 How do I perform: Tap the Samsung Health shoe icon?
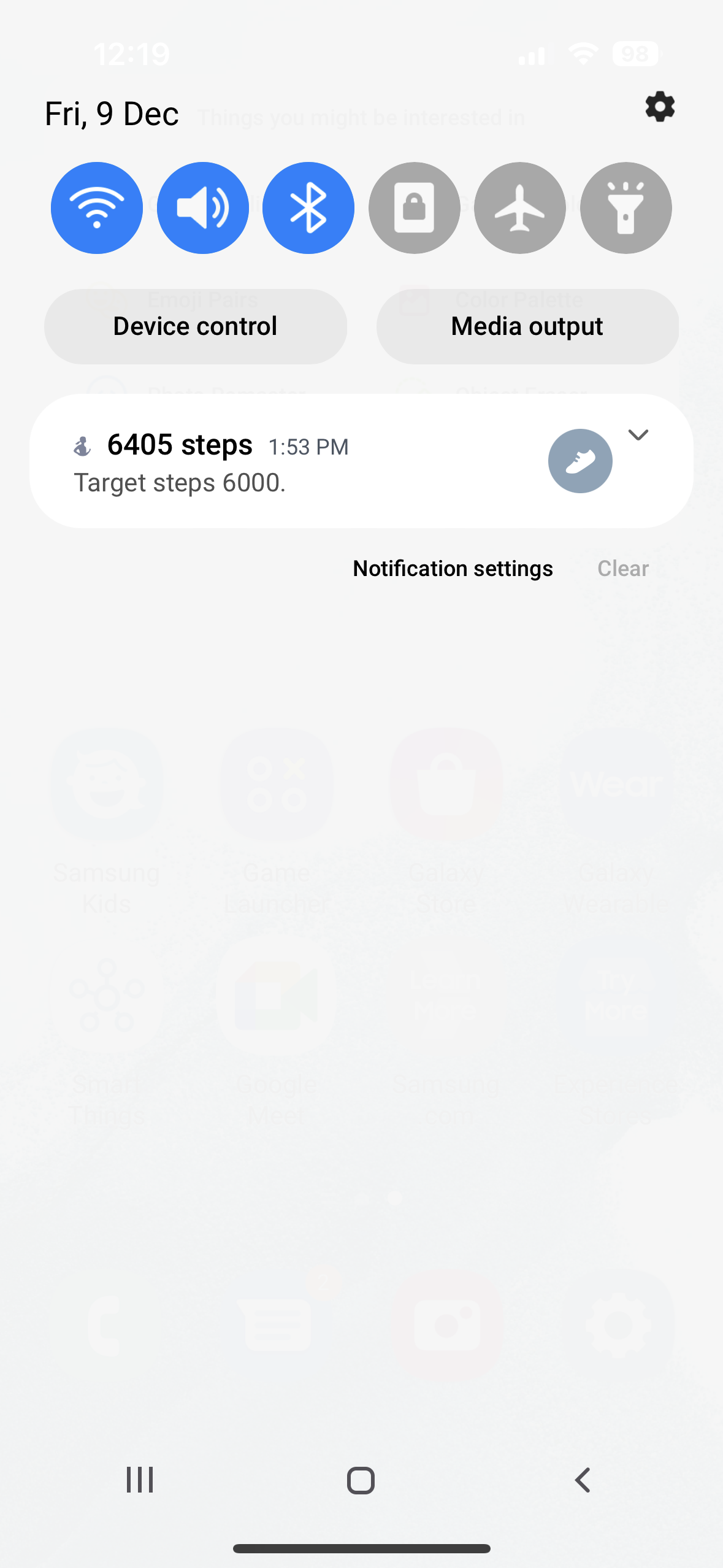pos(580,461)
